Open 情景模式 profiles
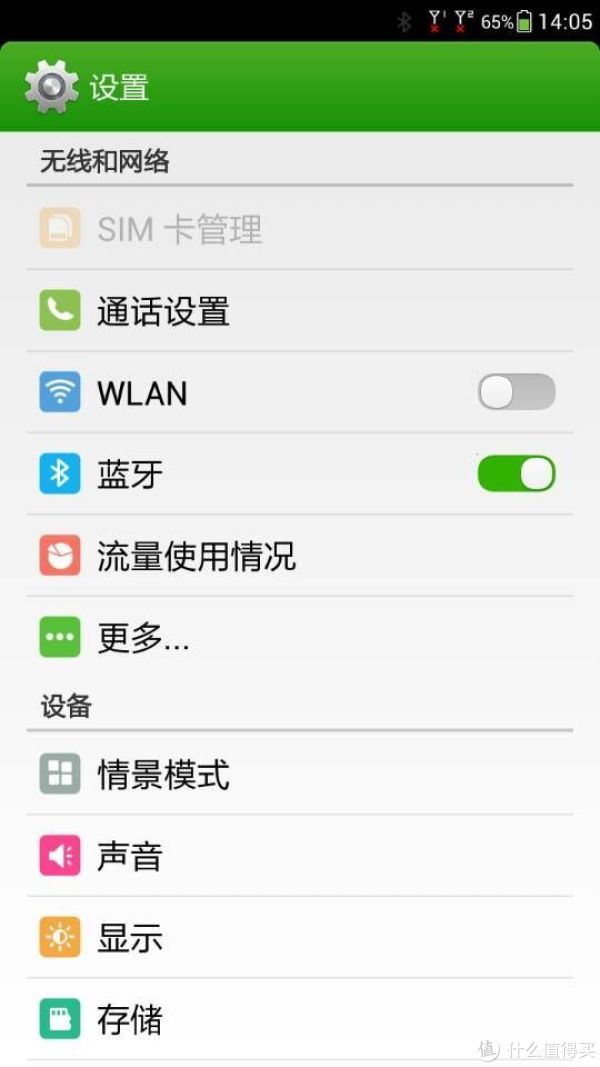 (x=300, y=774)
